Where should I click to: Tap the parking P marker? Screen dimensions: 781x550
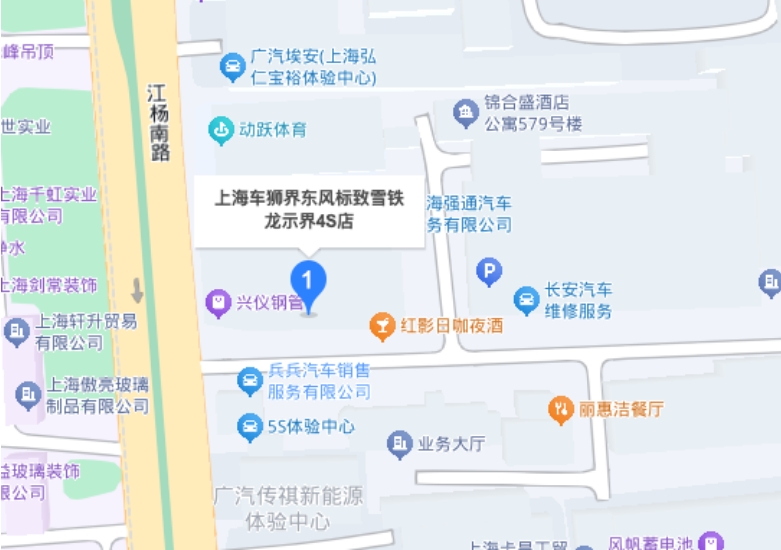pyautogui.click(x=488, y=272)
